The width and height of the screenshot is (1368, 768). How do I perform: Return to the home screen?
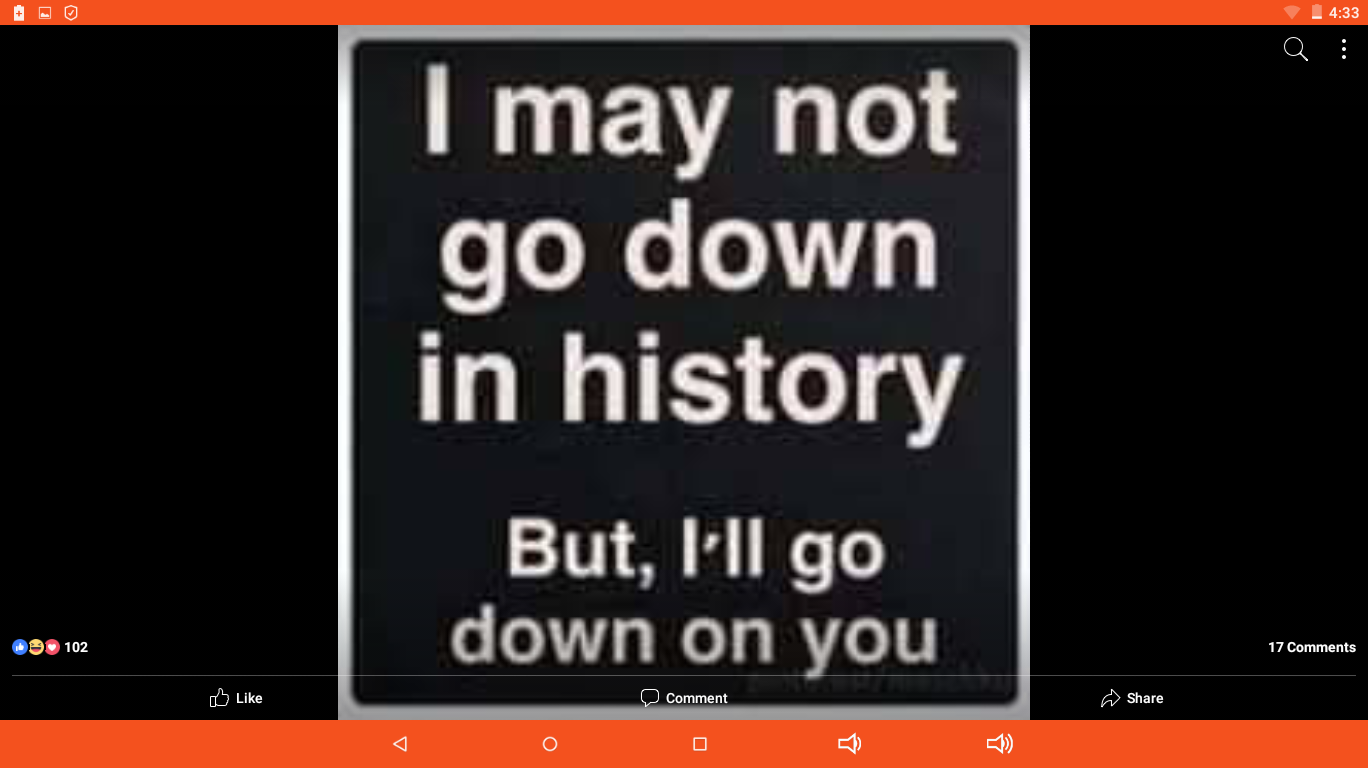click(x=550, y=744)
